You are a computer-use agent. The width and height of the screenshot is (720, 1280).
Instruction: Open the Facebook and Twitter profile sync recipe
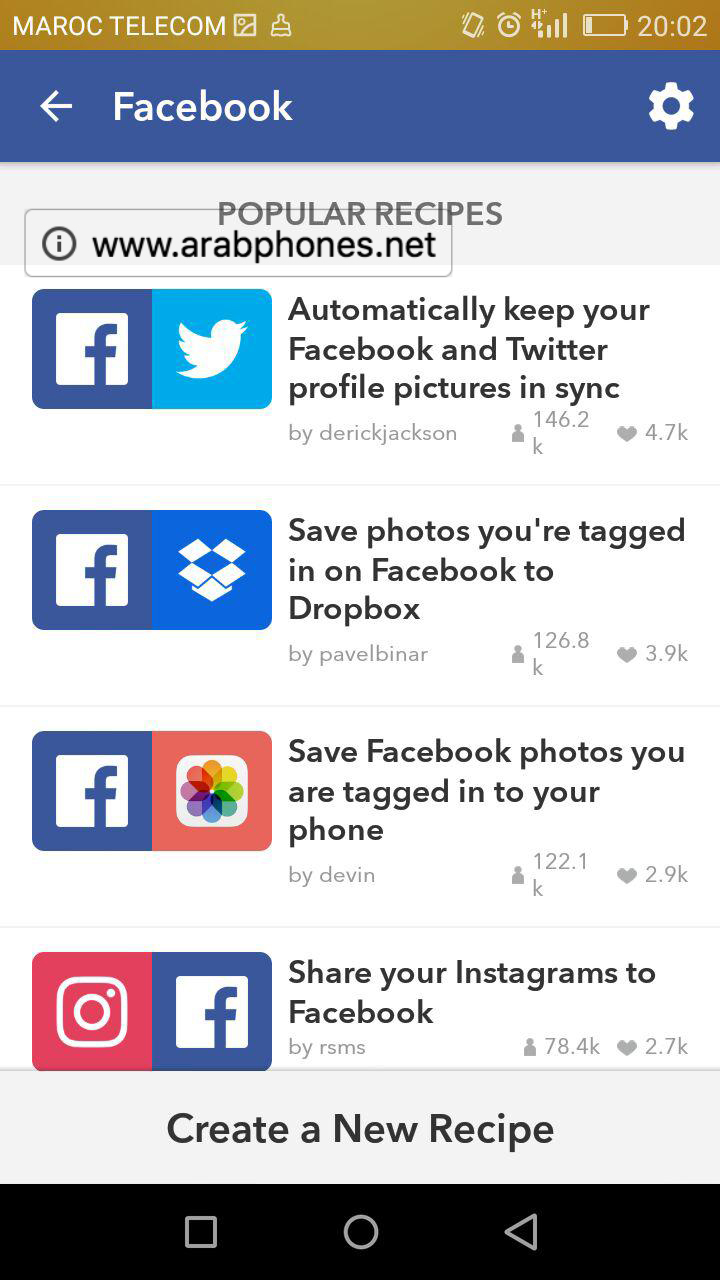[468, 349]
